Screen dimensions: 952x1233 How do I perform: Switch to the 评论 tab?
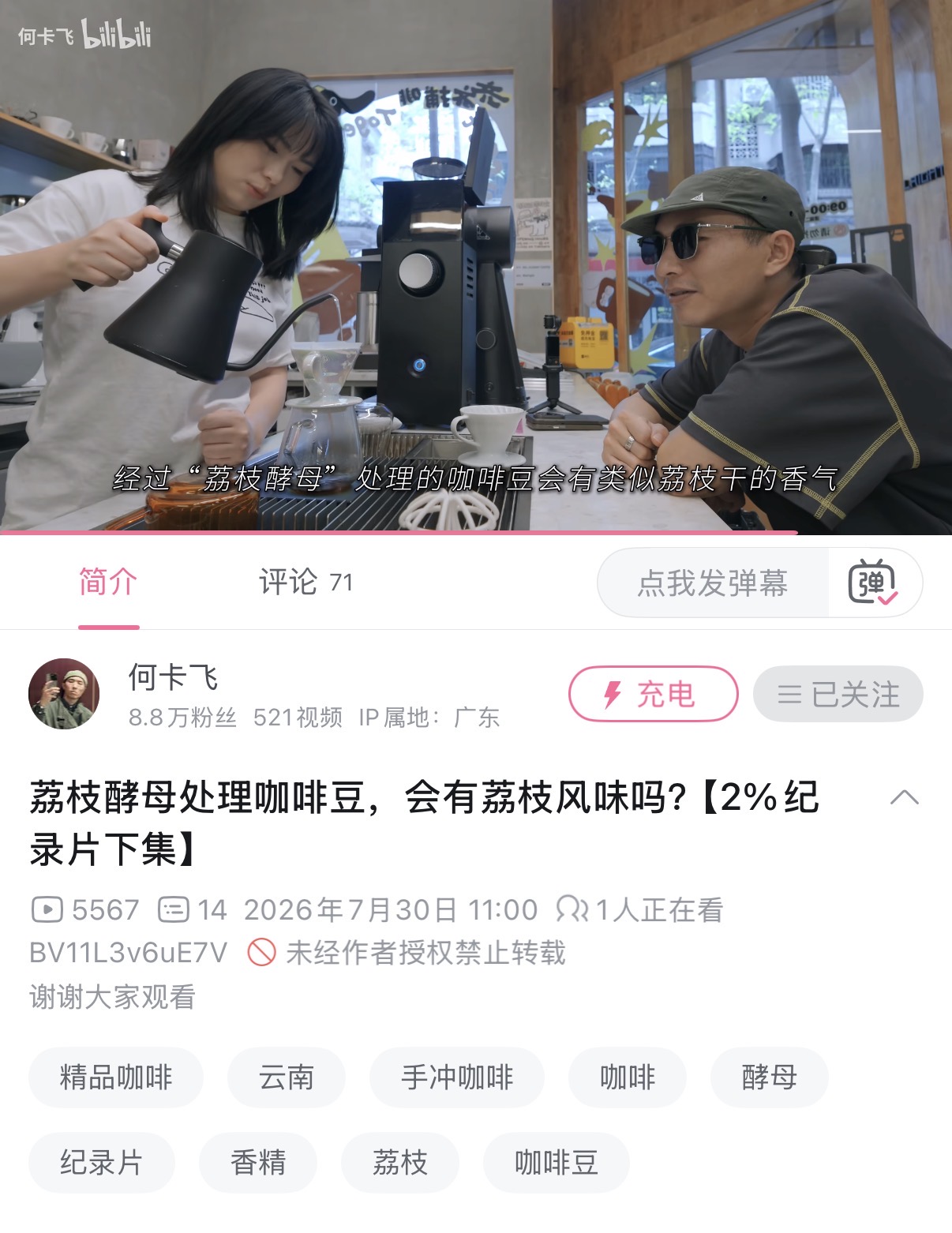pos(305,583)
